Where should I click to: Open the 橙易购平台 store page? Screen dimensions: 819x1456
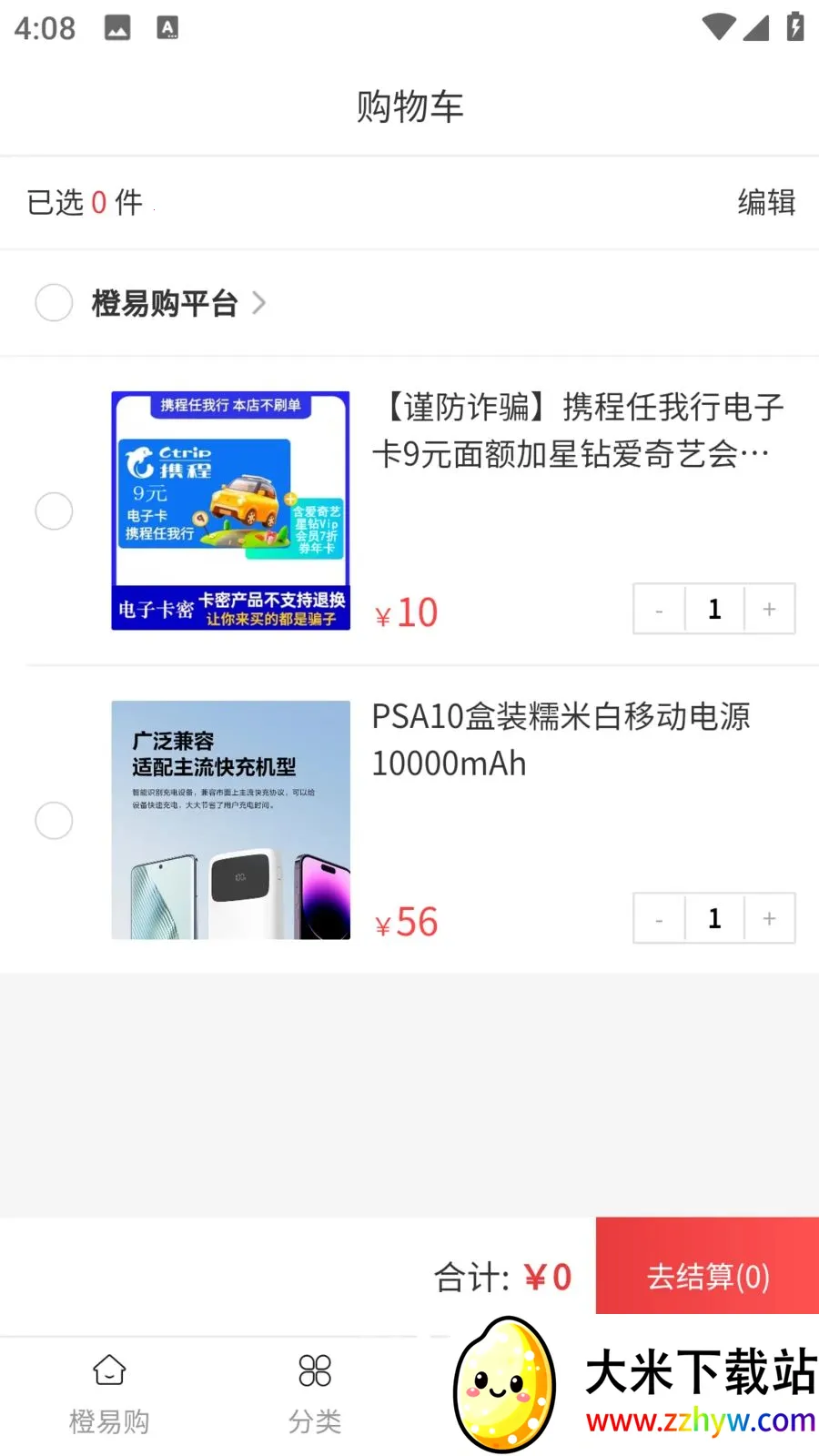tap(177, 303)
